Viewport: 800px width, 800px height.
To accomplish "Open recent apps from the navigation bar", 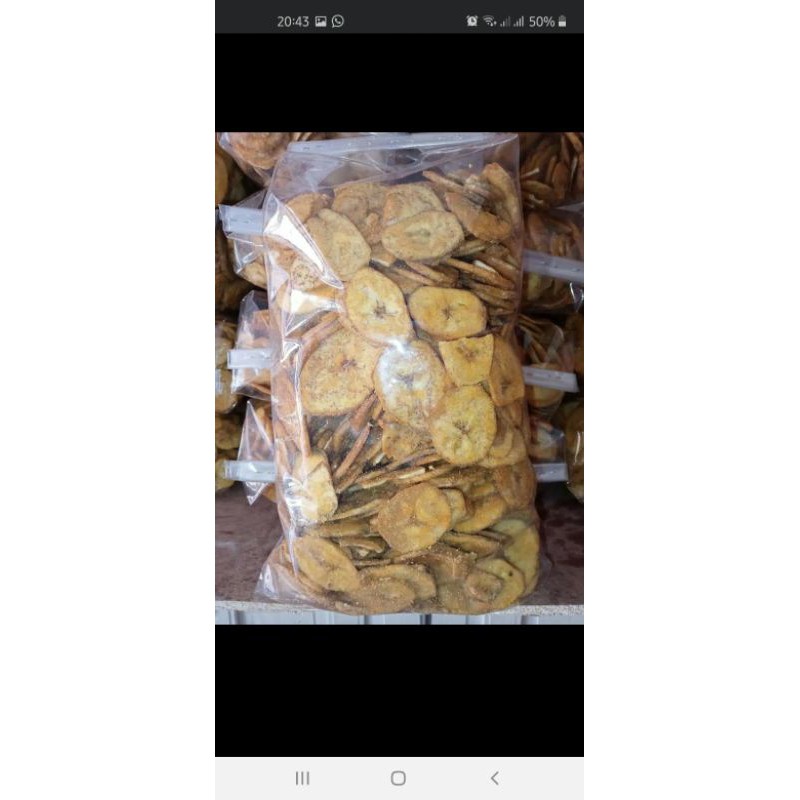I will [303, 778].
